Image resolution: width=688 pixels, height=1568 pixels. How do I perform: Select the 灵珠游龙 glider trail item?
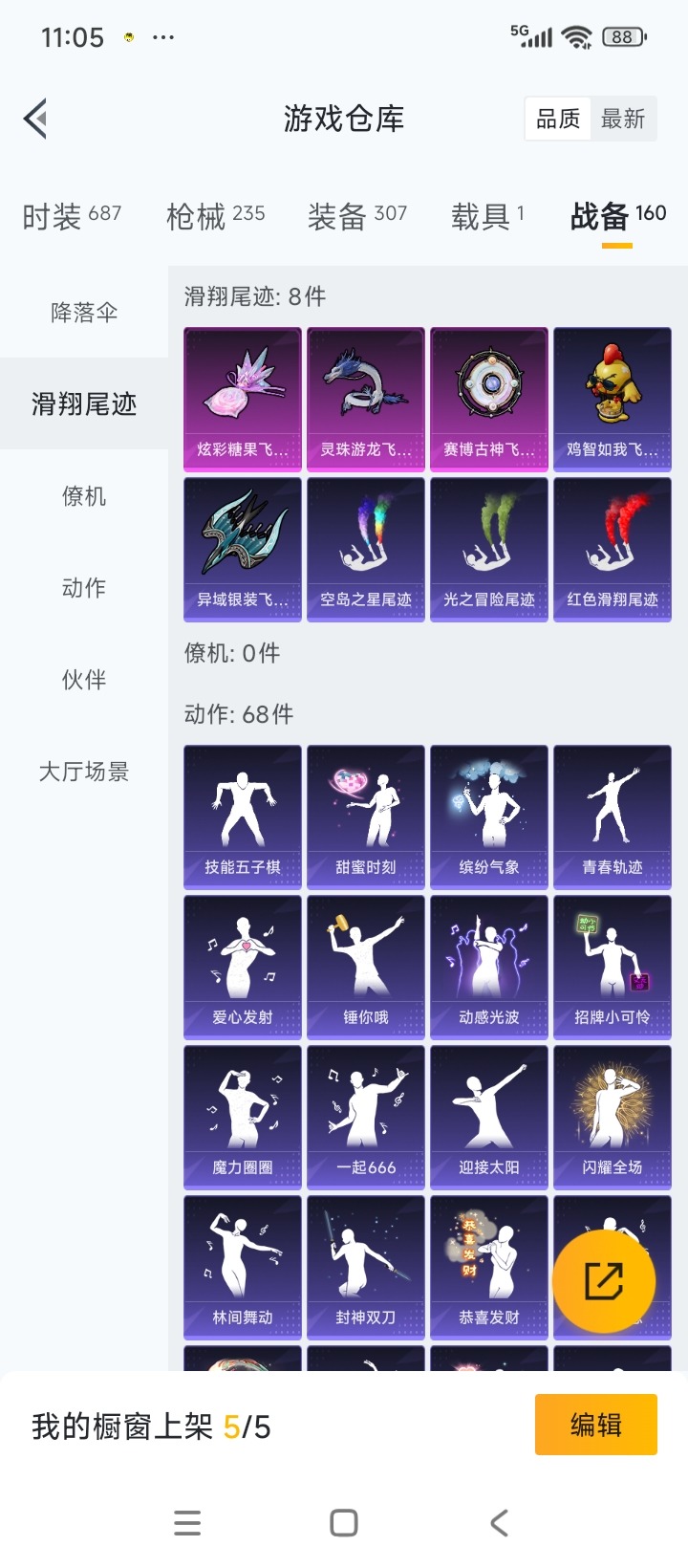(x=365, y=399)
